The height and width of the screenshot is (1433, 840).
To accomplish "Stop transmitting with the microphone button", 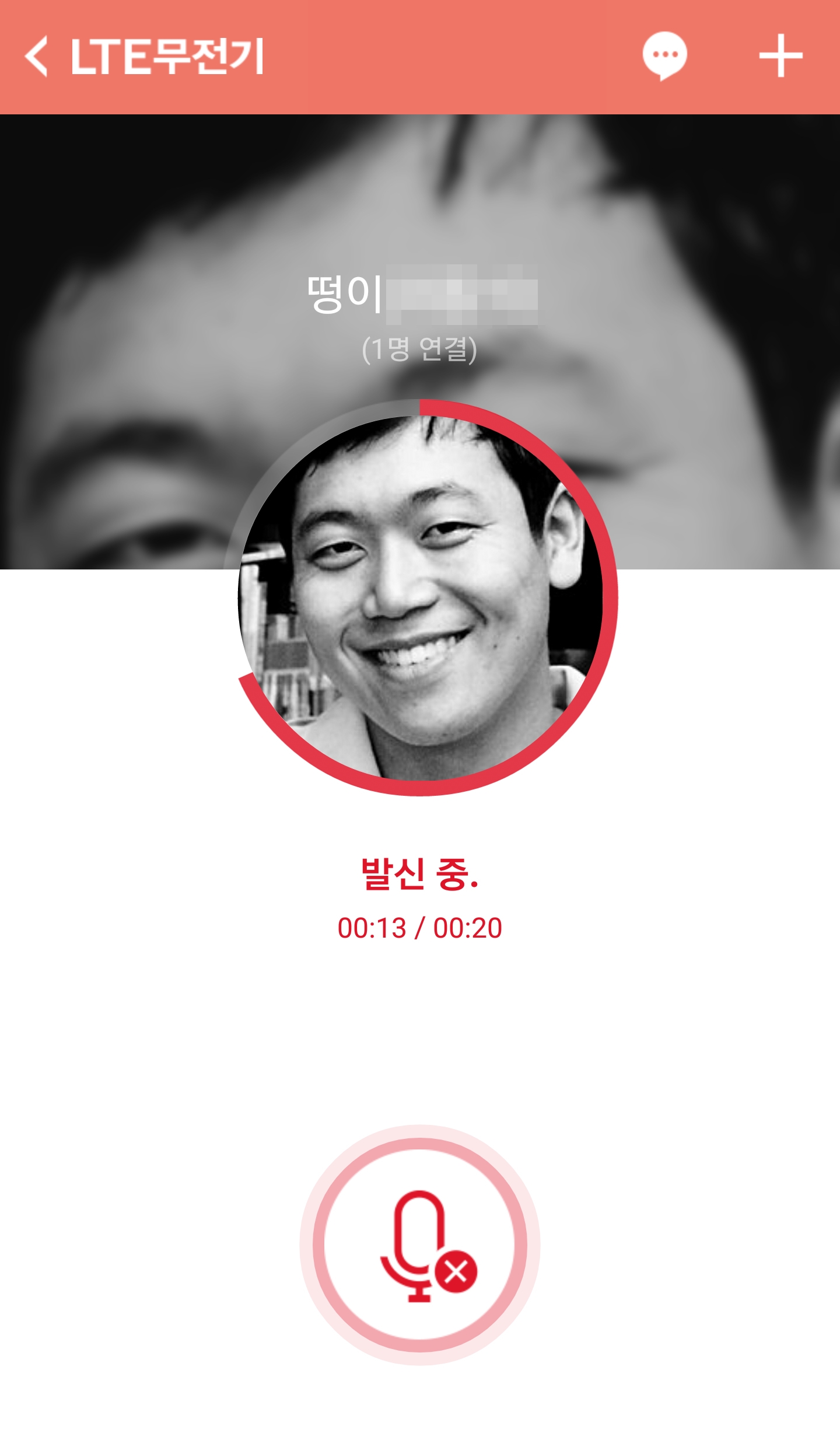I will pos(420,1245).
